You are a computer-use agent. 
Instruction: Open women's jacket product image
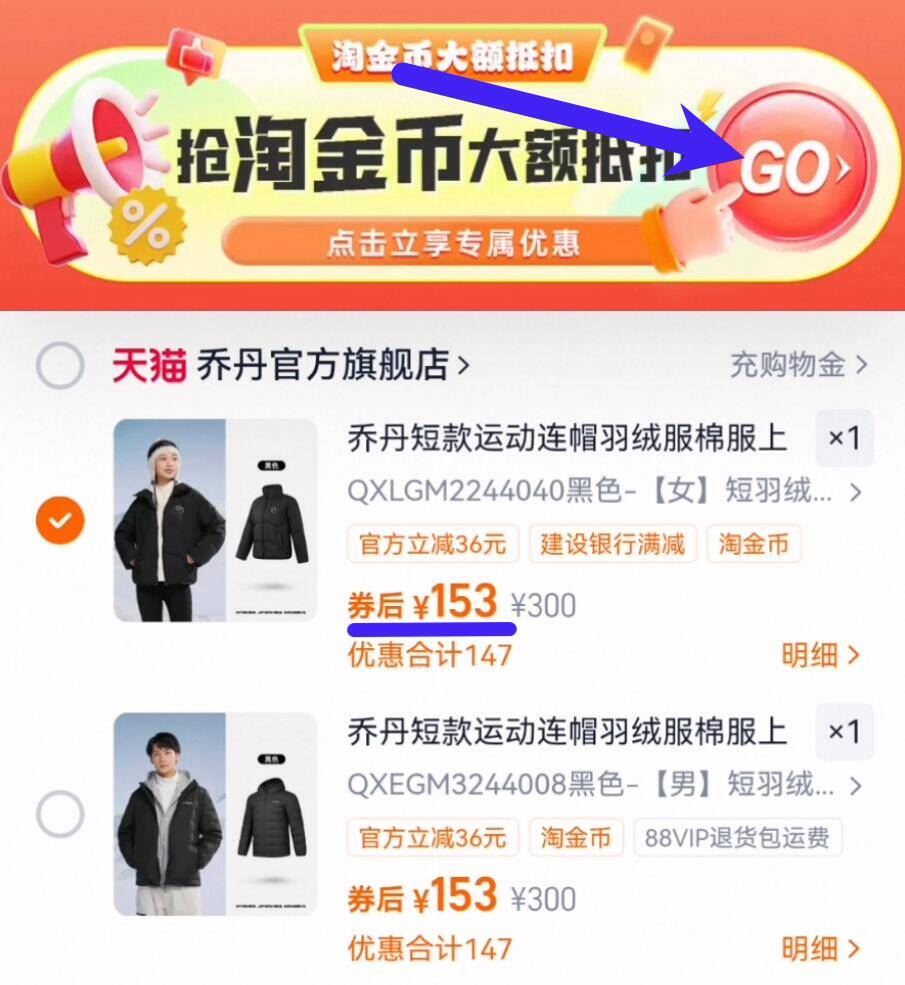point(215,519)
